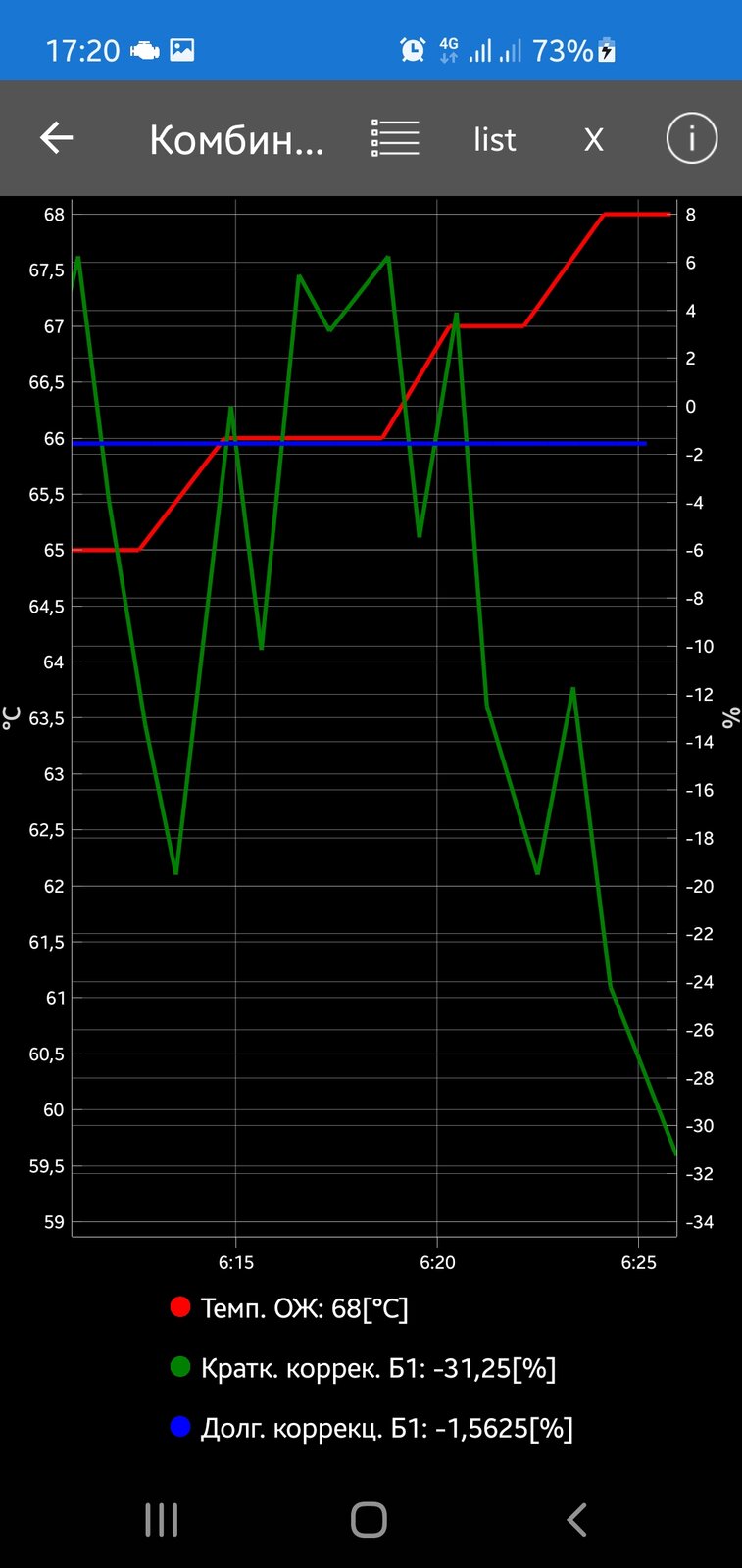This screenshot has width=742, height=1568.
Task: Go back using the toolbar arrow
Action: 56,138
